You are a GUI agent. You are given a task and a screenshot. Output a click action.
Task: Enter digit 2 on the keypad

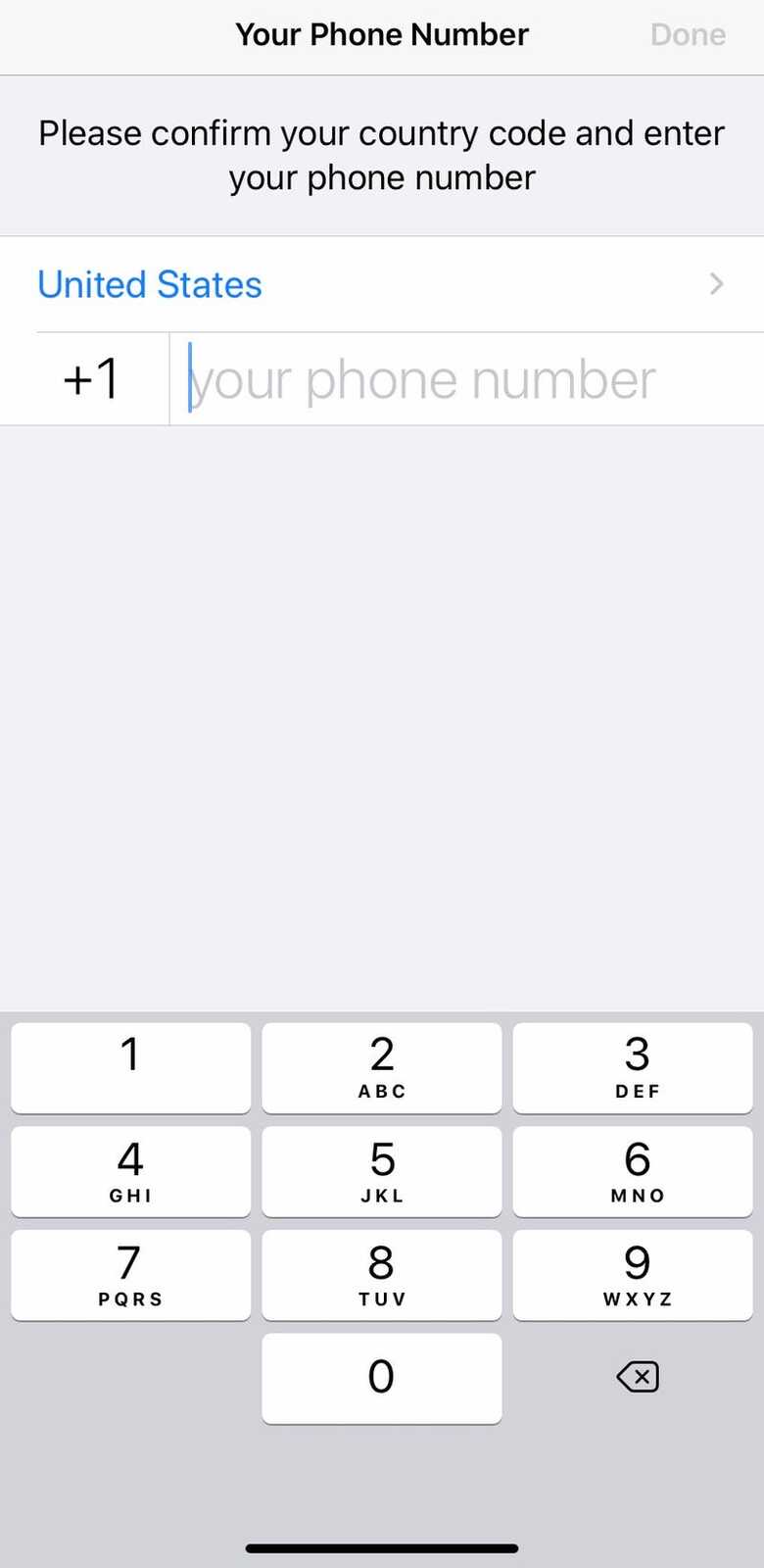click(382, 1067)
